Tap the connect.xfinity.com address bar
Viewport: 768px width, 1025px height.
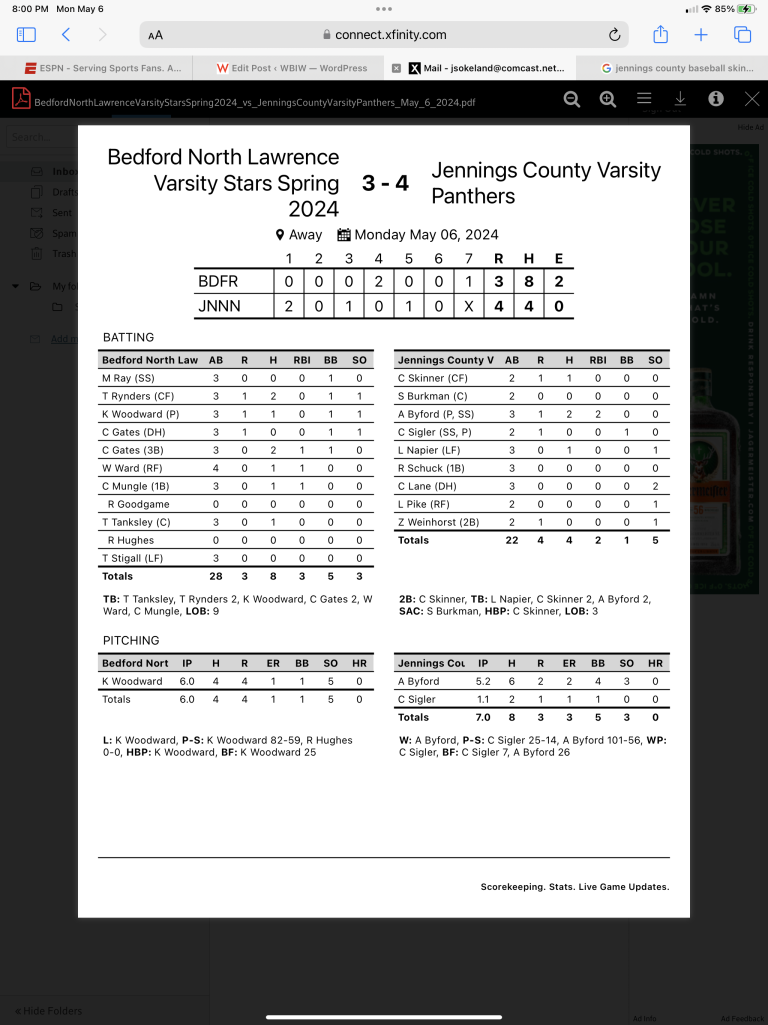[385, 34]
